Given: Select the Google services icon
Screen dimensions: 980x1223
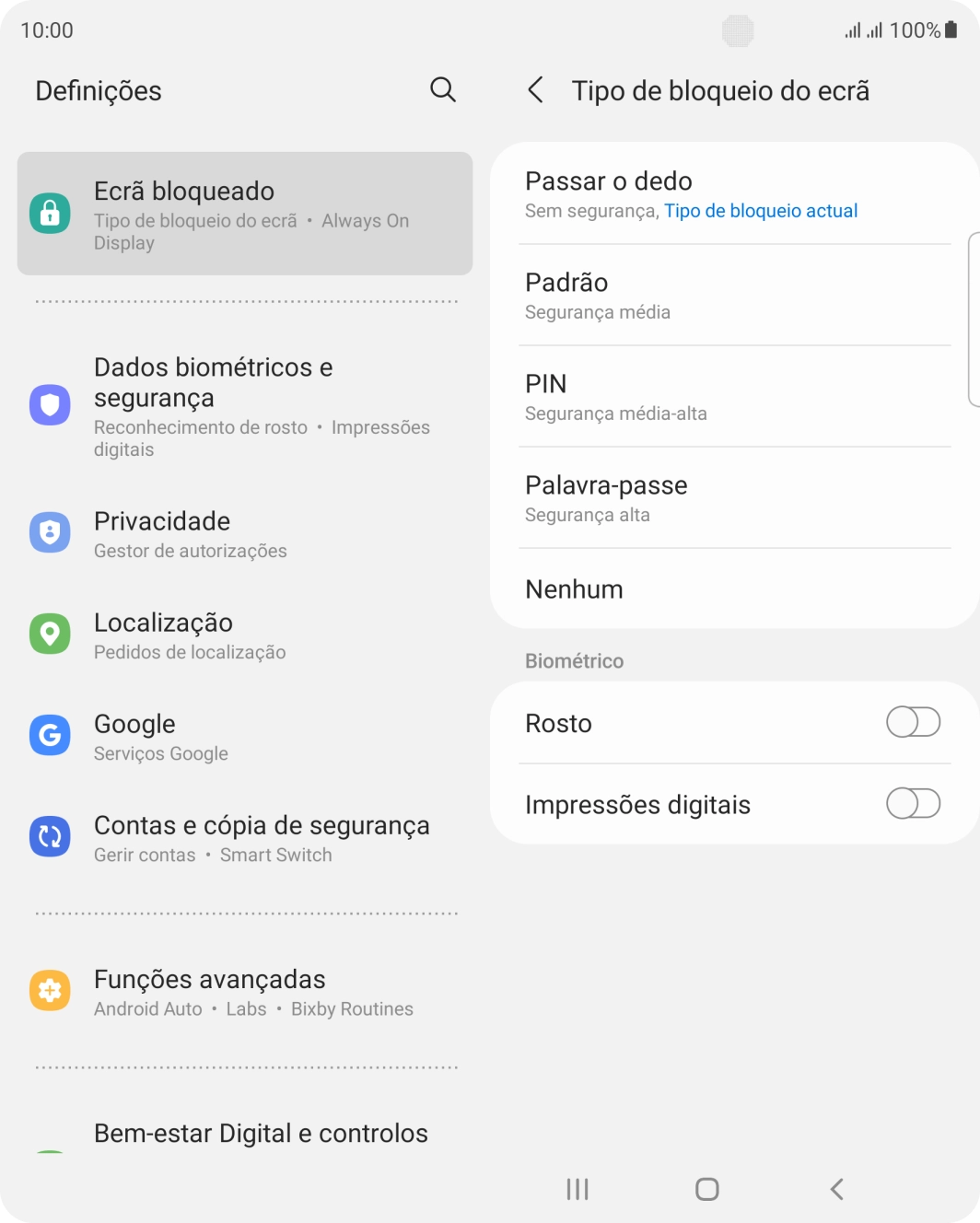Looking at the screenshot, I should (51, 735).
